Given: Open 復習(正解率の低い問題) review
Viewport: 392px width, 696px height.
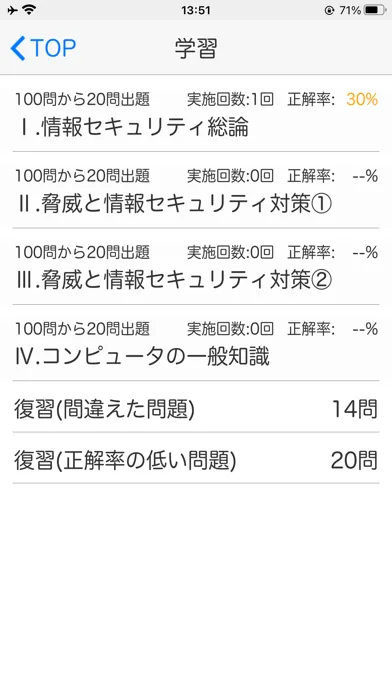Looking at the screenshot, I should pos(196,458).
